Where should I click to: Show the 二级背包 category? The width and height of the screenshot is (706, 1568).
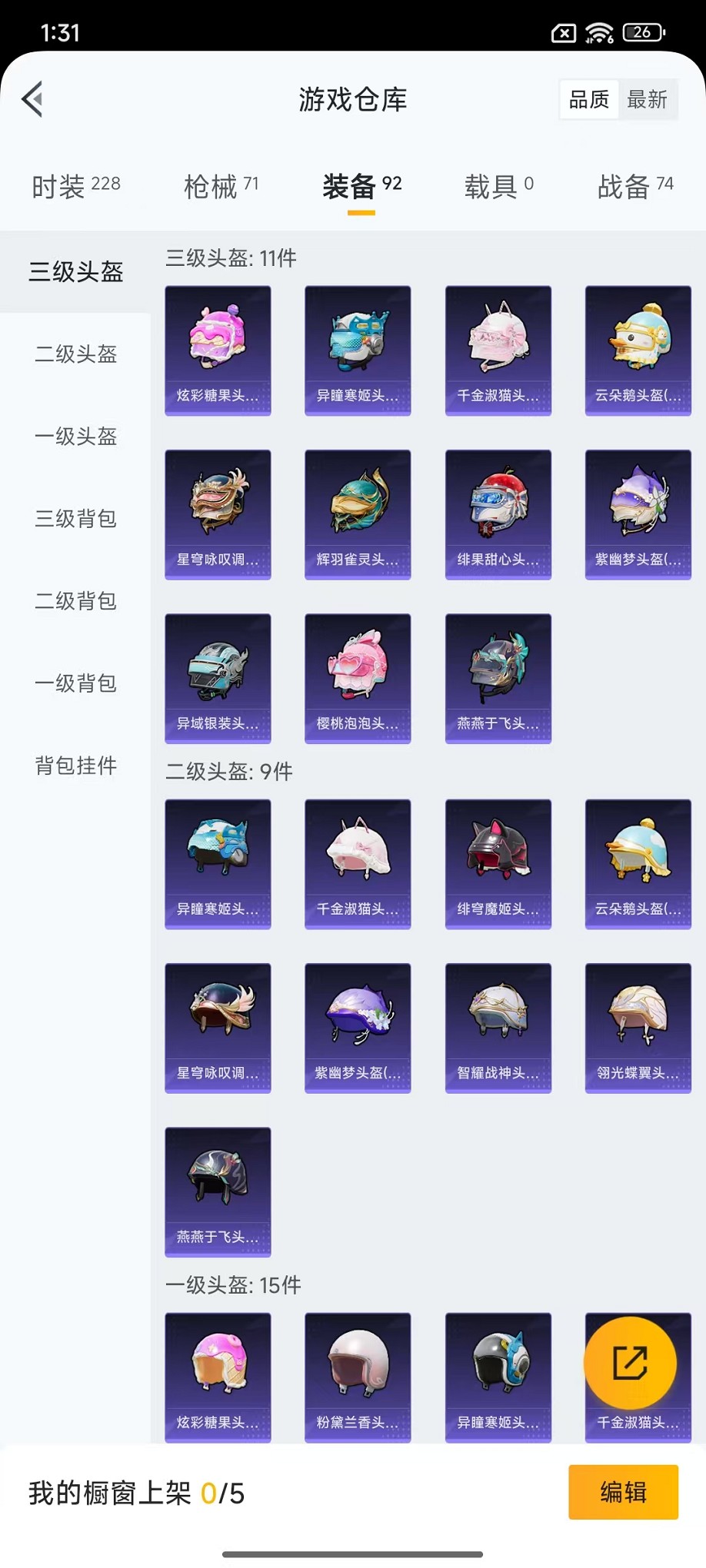pos(75,601)
